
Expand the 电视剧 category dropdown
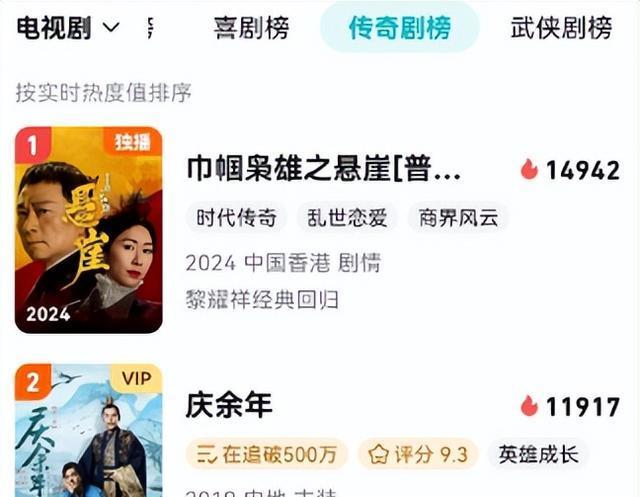click(68, 28)
